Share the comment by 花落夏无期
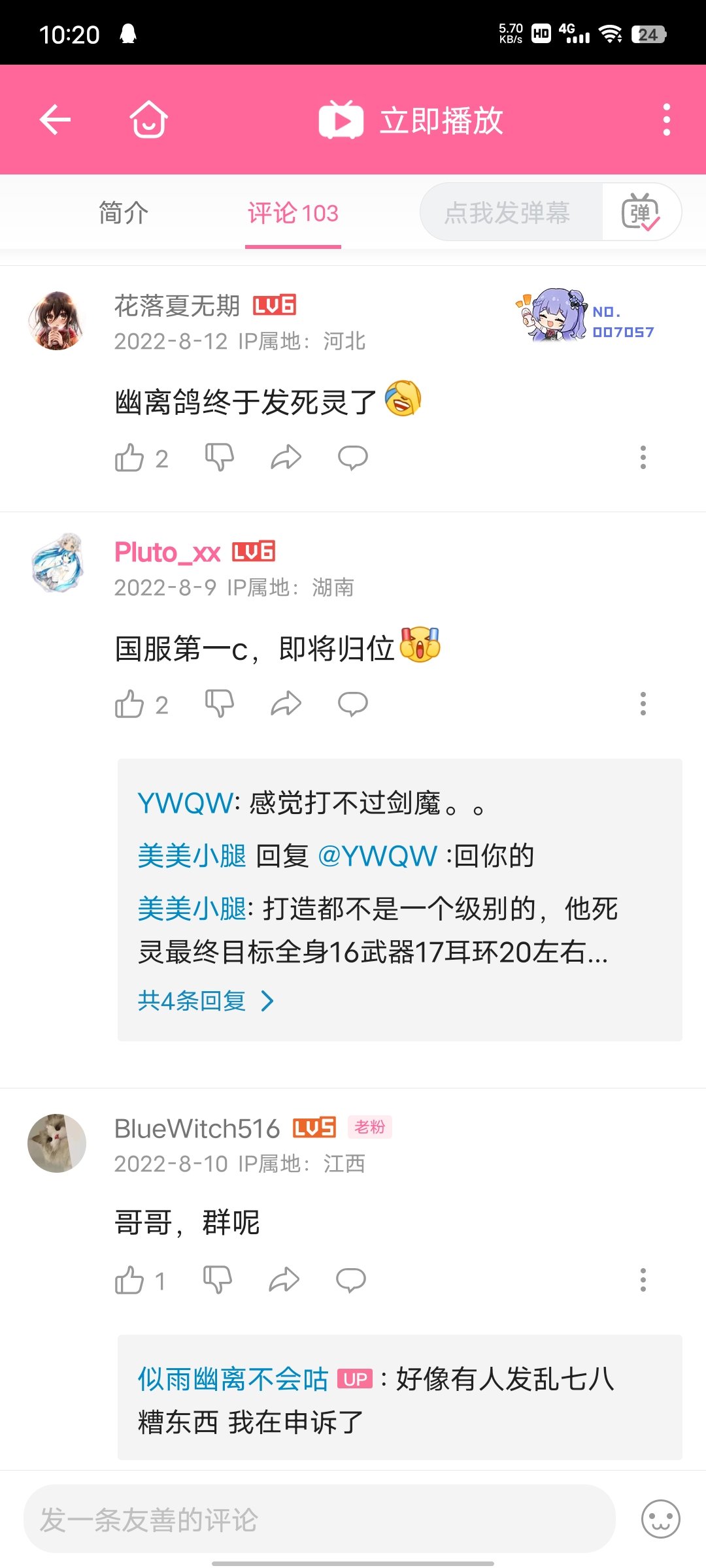 tap(286, 457)
